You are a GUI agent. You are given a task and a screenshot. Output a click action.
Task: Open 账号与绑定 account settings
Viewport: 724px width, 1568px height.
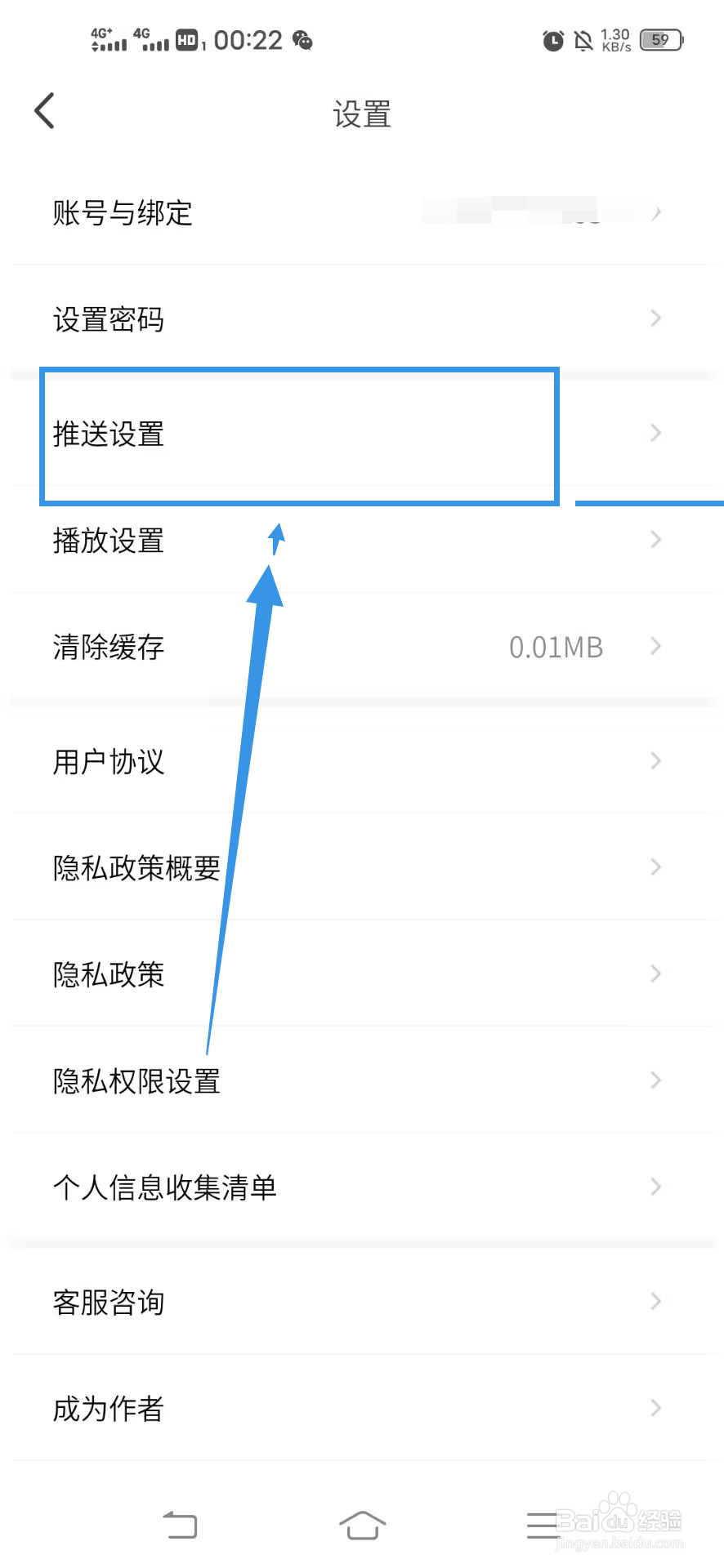pos(121,213)
